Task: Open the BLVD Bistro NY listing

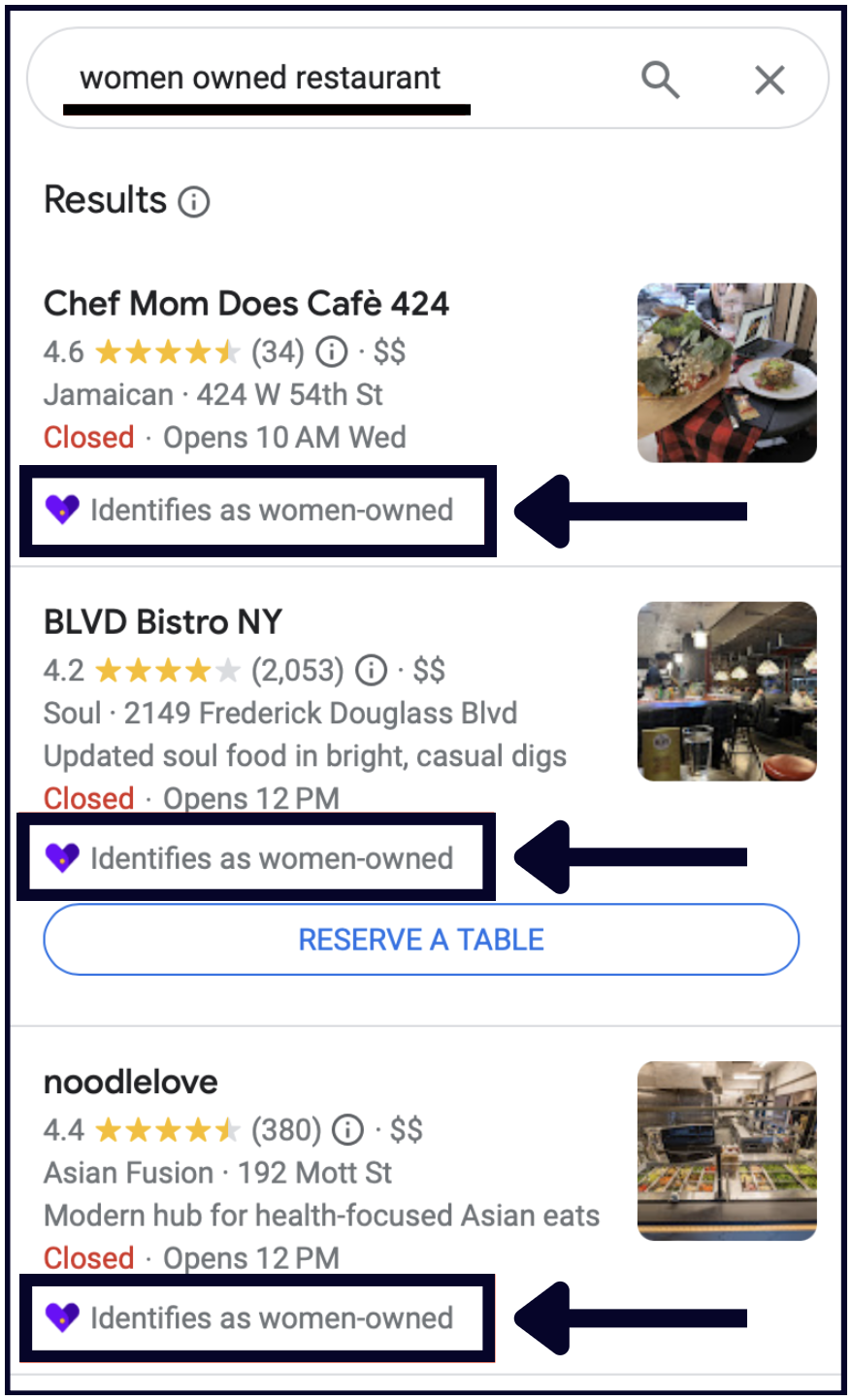Action: (163, 622)
